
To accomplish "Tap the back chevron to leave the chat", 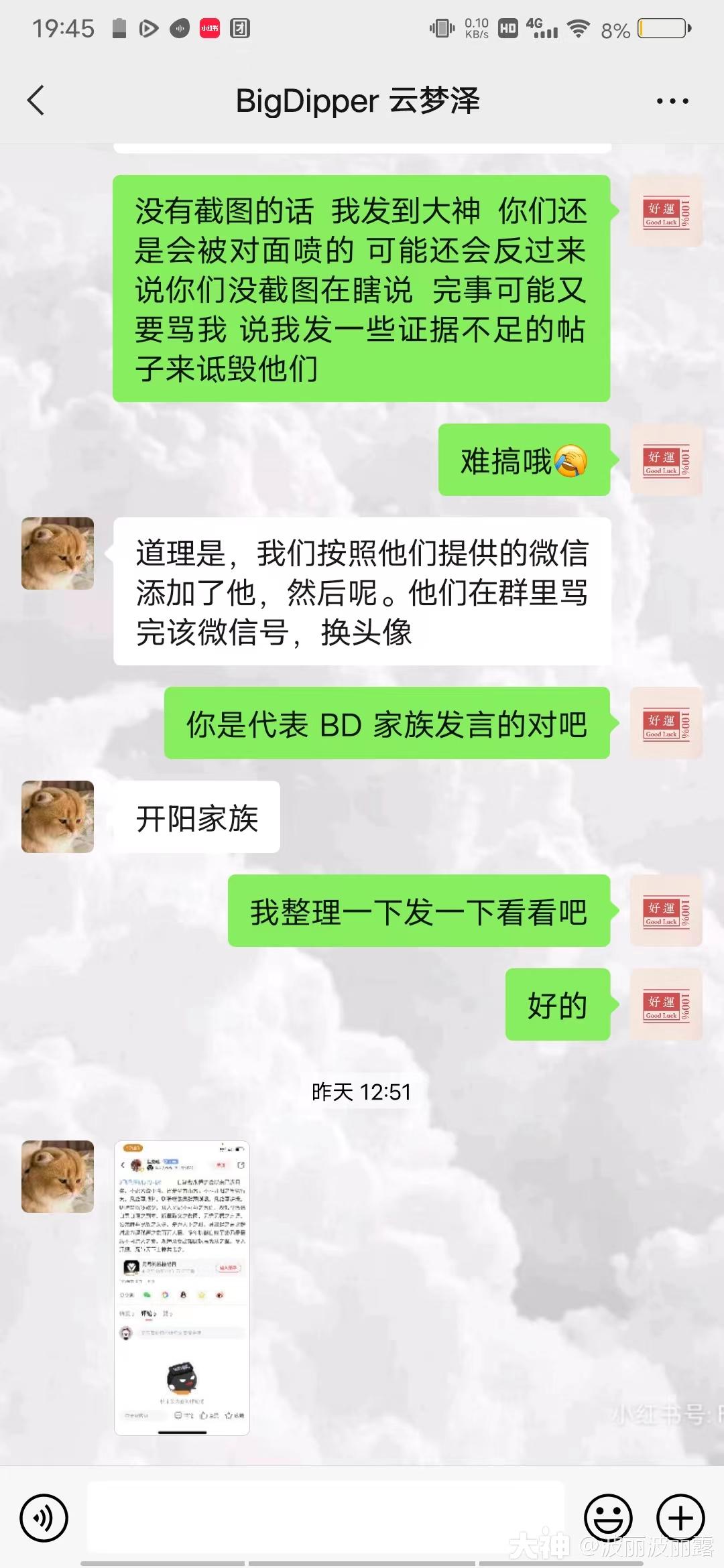I will [x=36, y=101].
